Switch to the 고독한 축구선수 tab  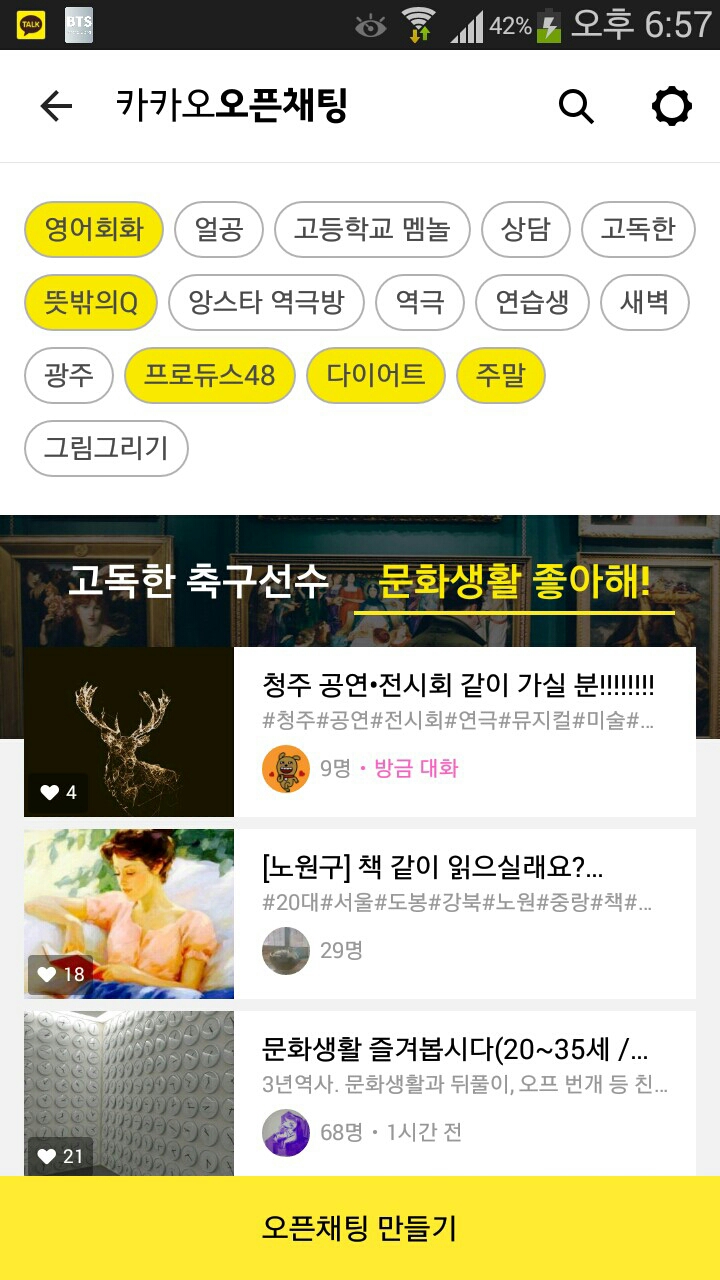(x=197, y=581)
